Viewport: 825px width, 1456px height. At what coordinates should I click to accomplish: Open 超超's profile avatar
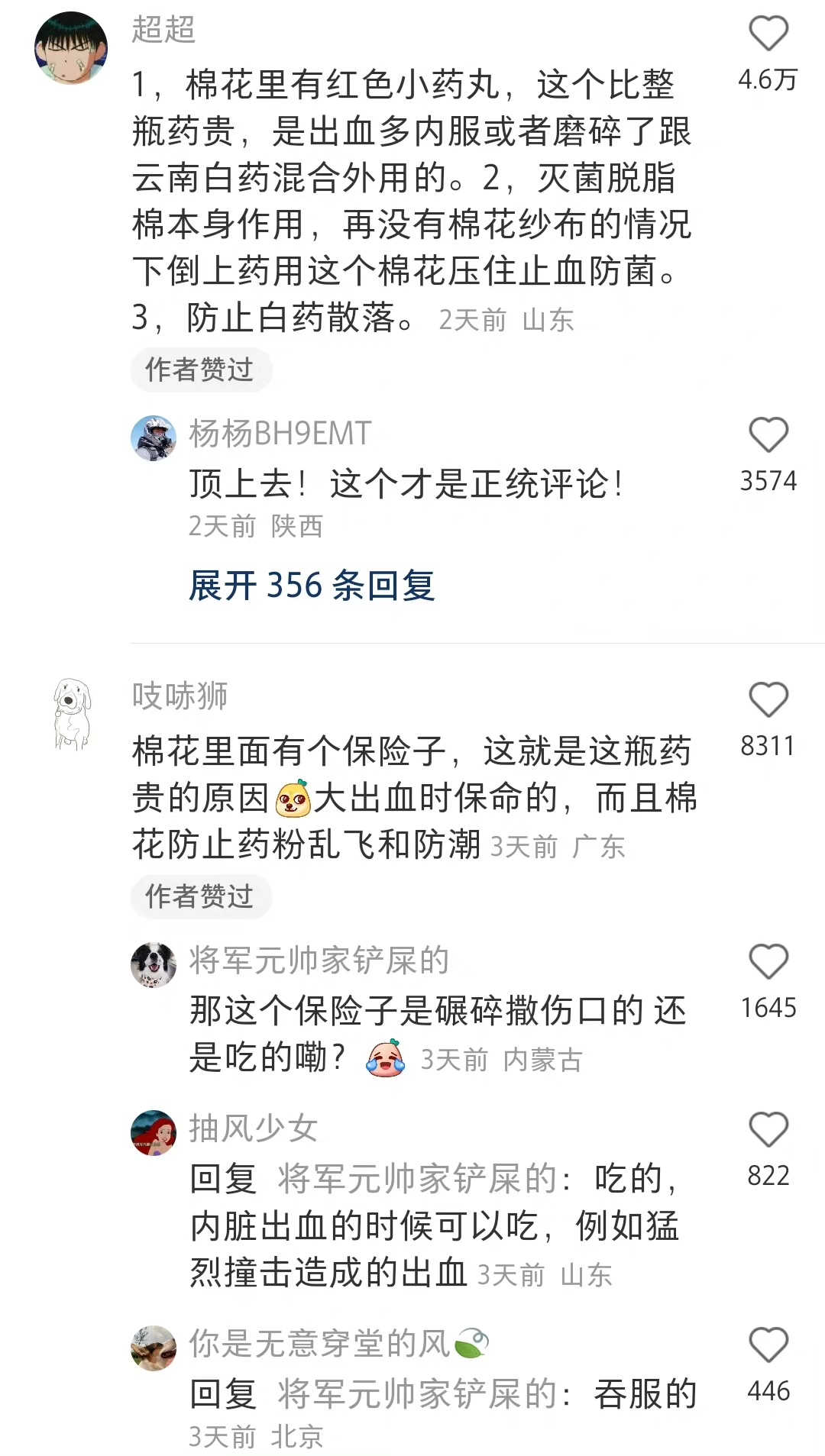click(x=71, y=47)
